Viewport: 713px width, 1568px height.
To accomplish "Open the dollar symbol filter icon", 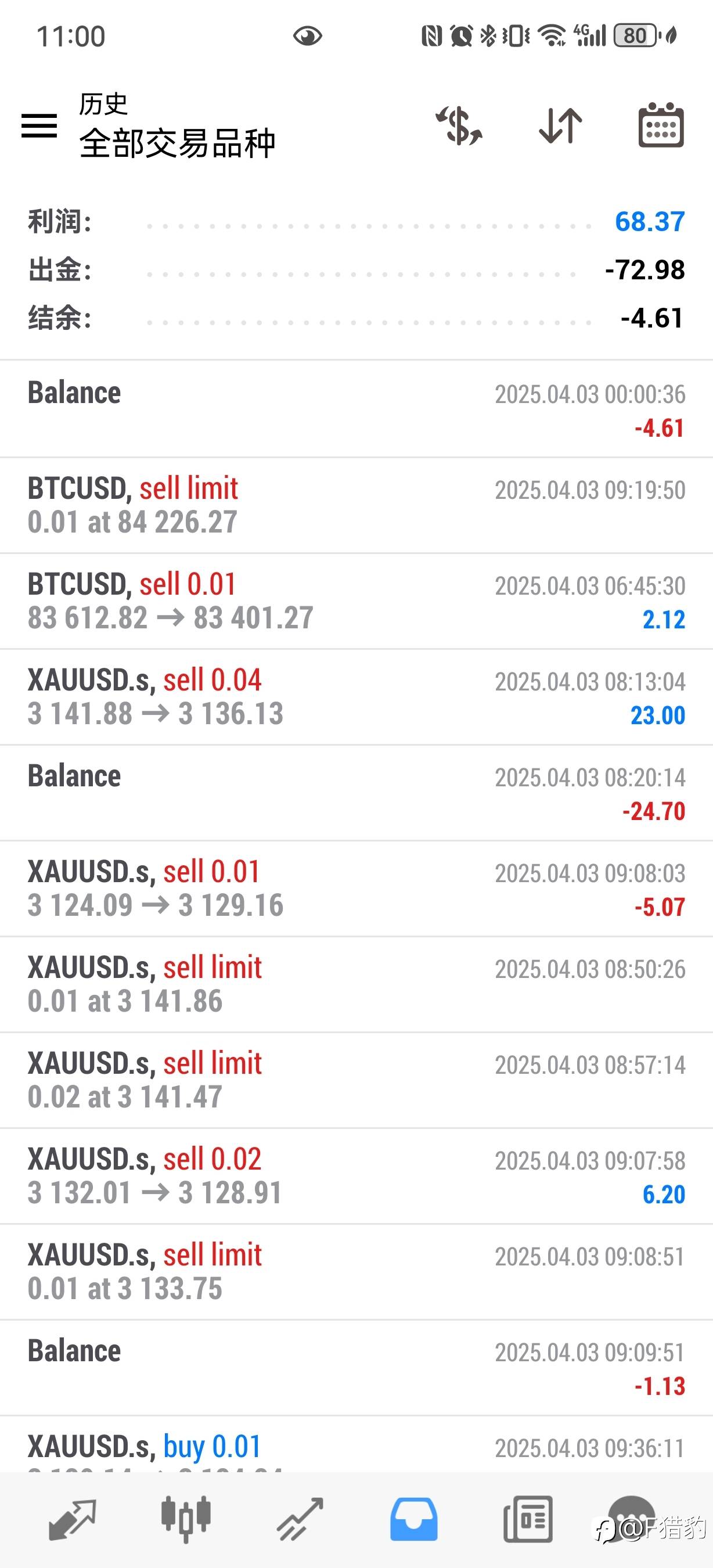I will pos(459,126).
